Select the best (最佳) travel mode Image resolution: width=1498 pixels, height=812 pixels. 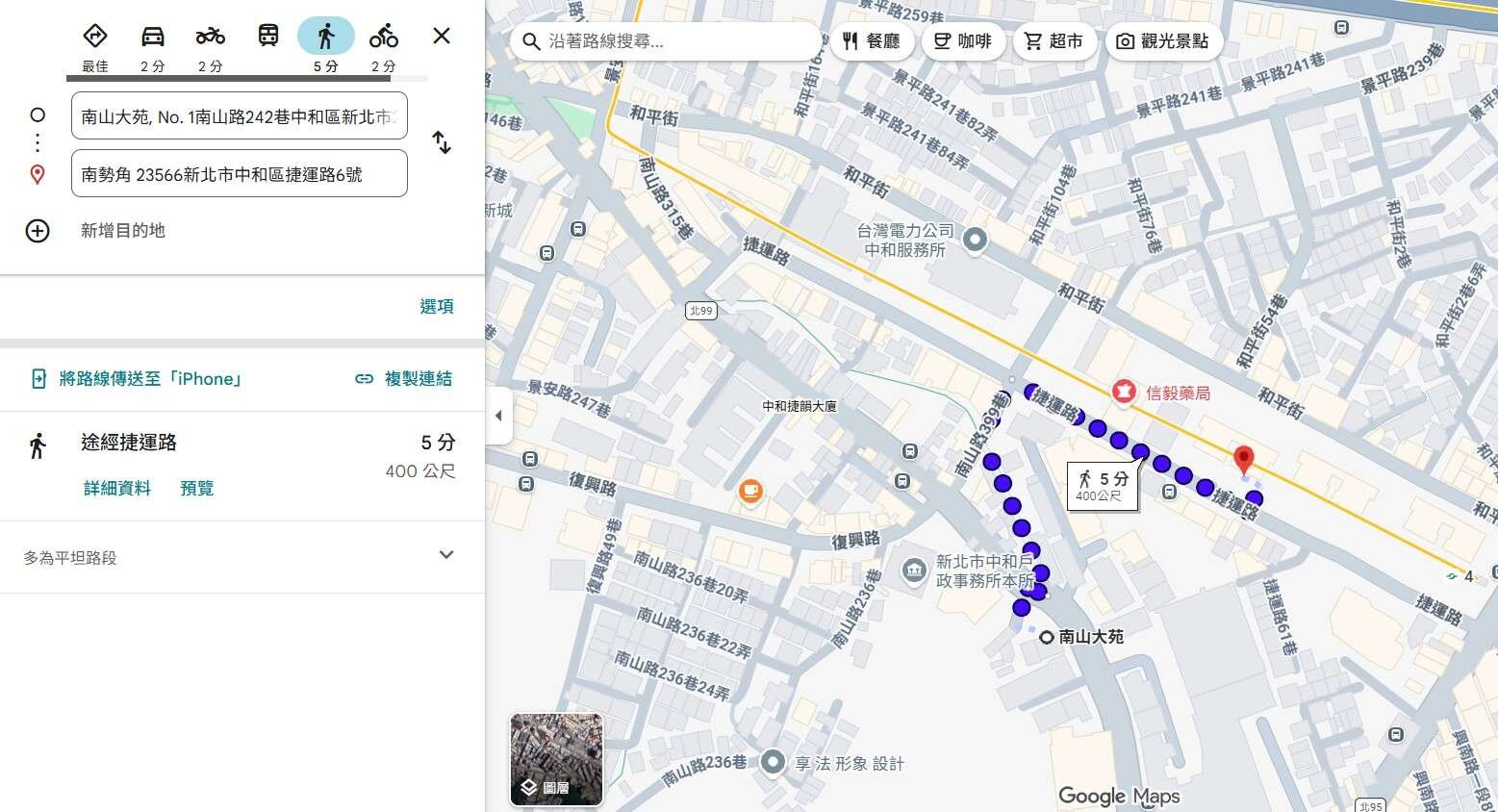tap(94, 37)
